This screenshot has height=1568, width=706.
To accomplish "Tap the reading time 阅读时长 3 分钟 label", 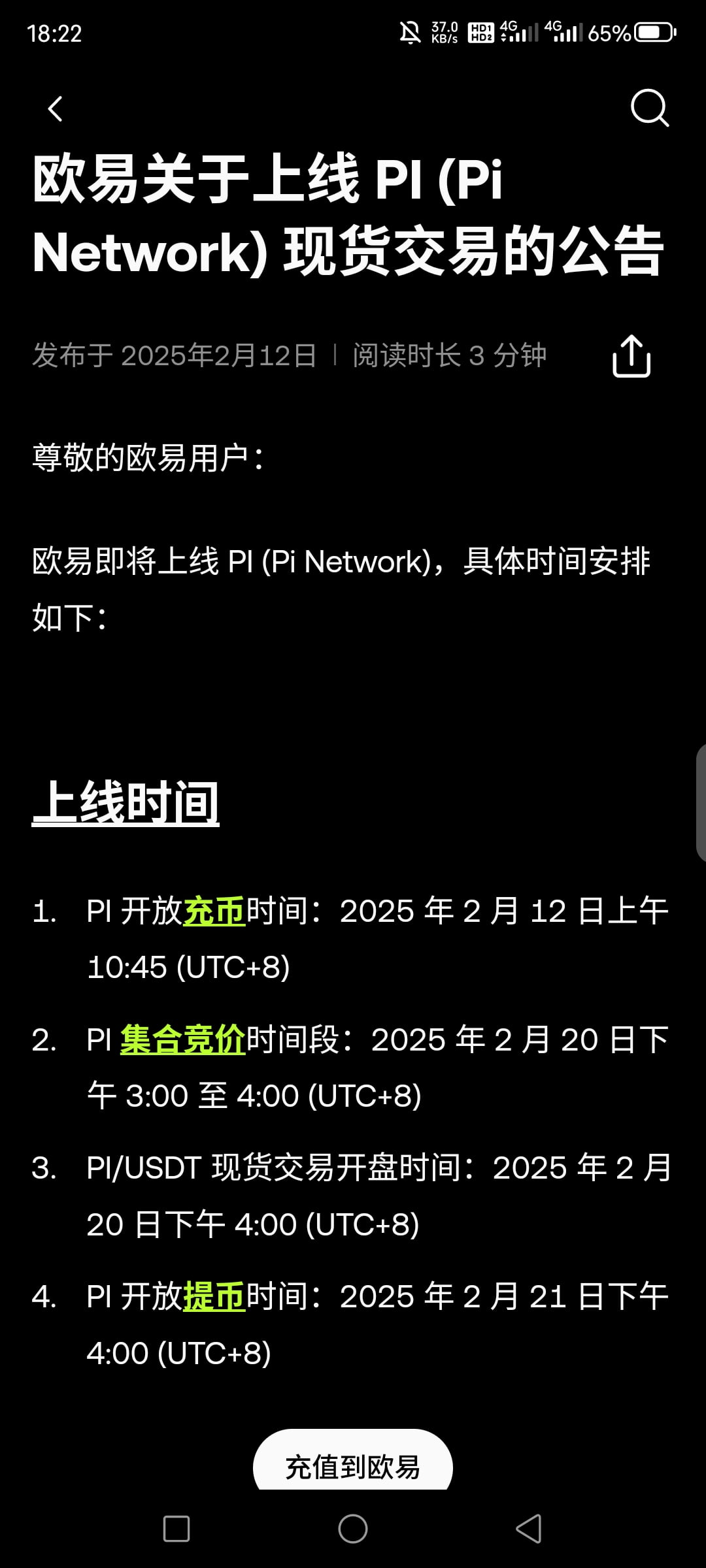I will [448, 355].
